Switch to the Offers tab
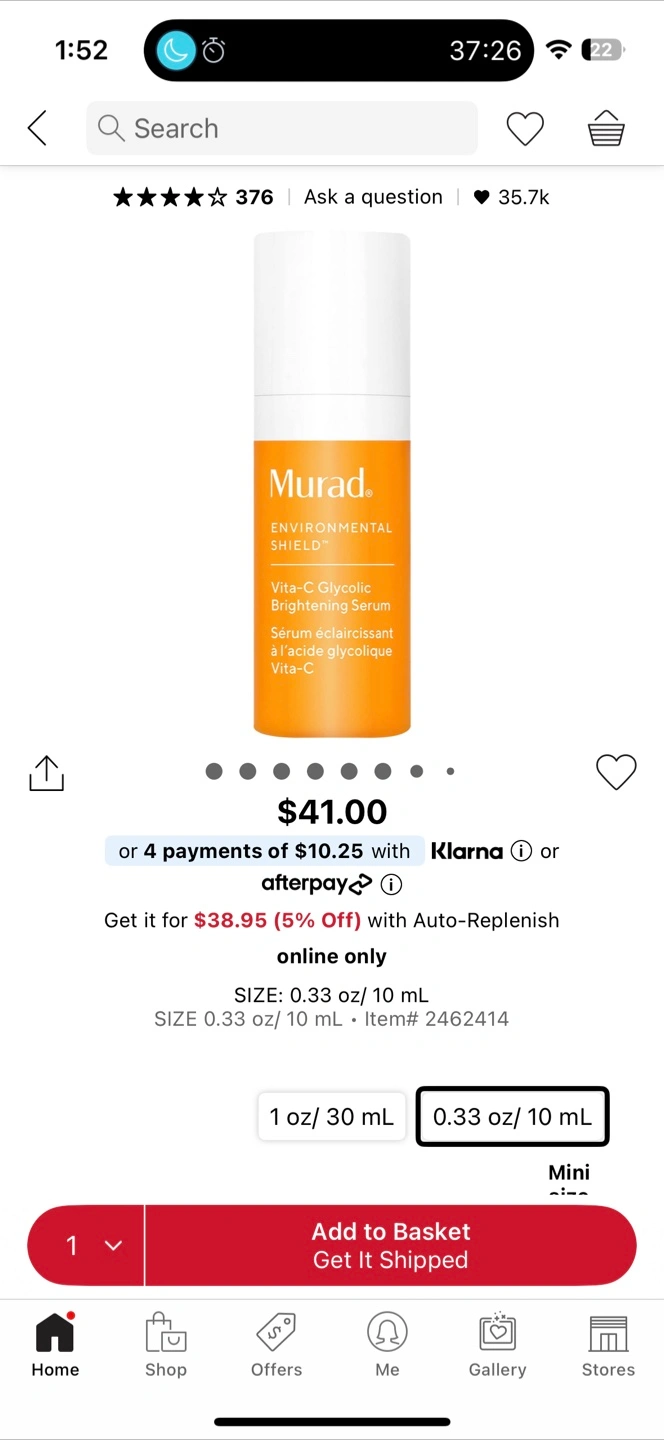The width and height of the screenshot is (664, 1440). tap(276, 1346)
